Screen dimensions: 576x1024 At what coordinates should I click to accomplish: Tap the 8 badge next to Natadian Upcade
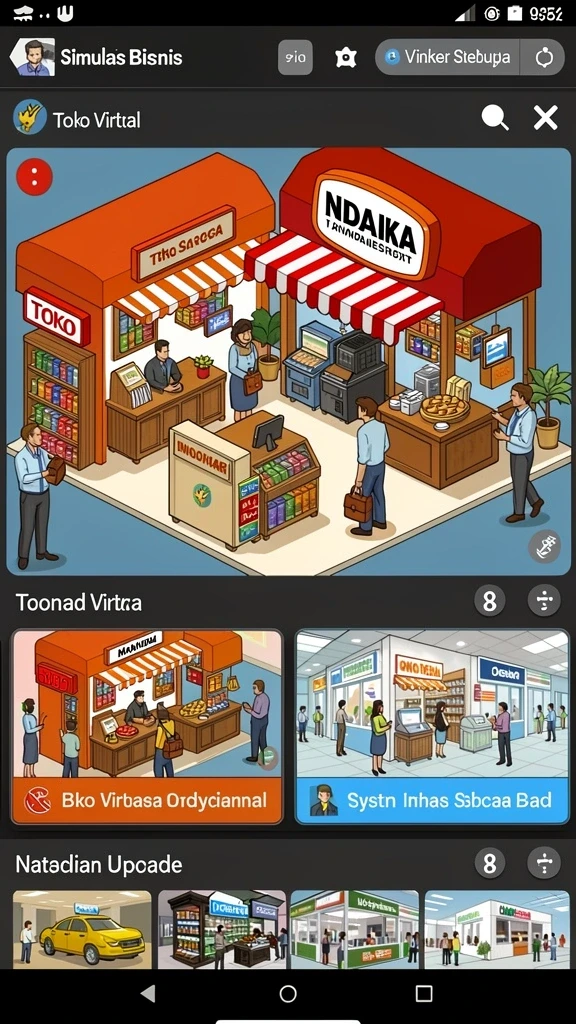(x=489, y=863)
